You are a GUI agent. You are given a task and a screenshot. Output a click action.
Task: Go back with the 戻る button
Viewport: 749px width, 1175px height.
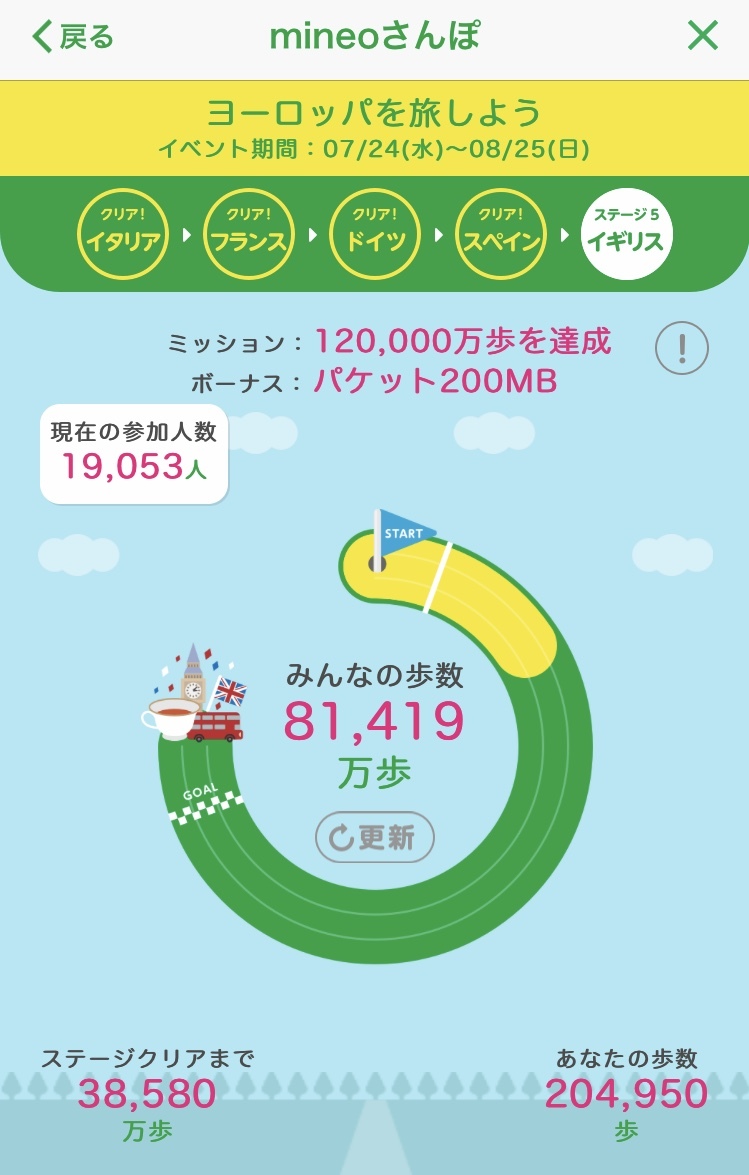click(73, 38)
